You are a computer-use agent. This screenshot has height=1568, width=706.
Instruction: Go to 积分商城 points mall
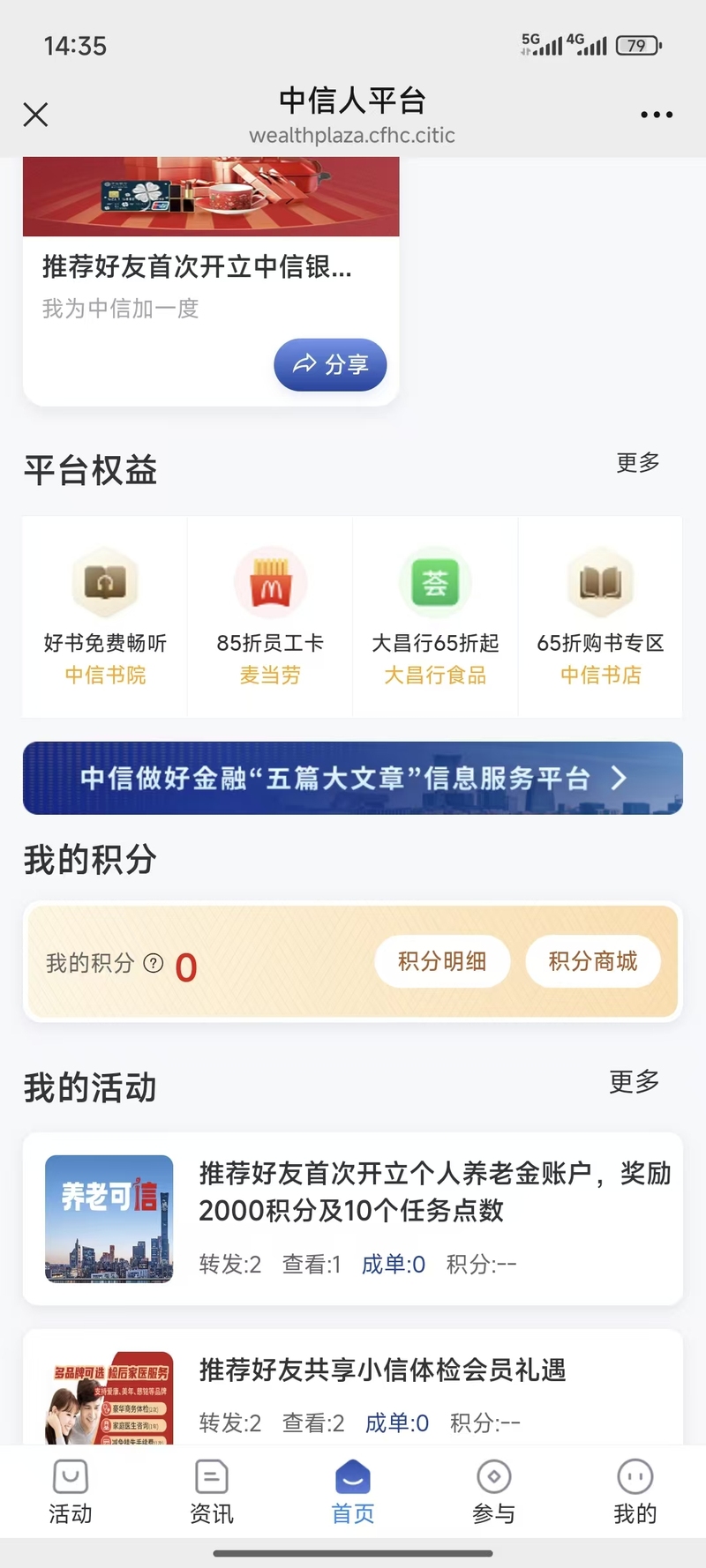point(593,961)
